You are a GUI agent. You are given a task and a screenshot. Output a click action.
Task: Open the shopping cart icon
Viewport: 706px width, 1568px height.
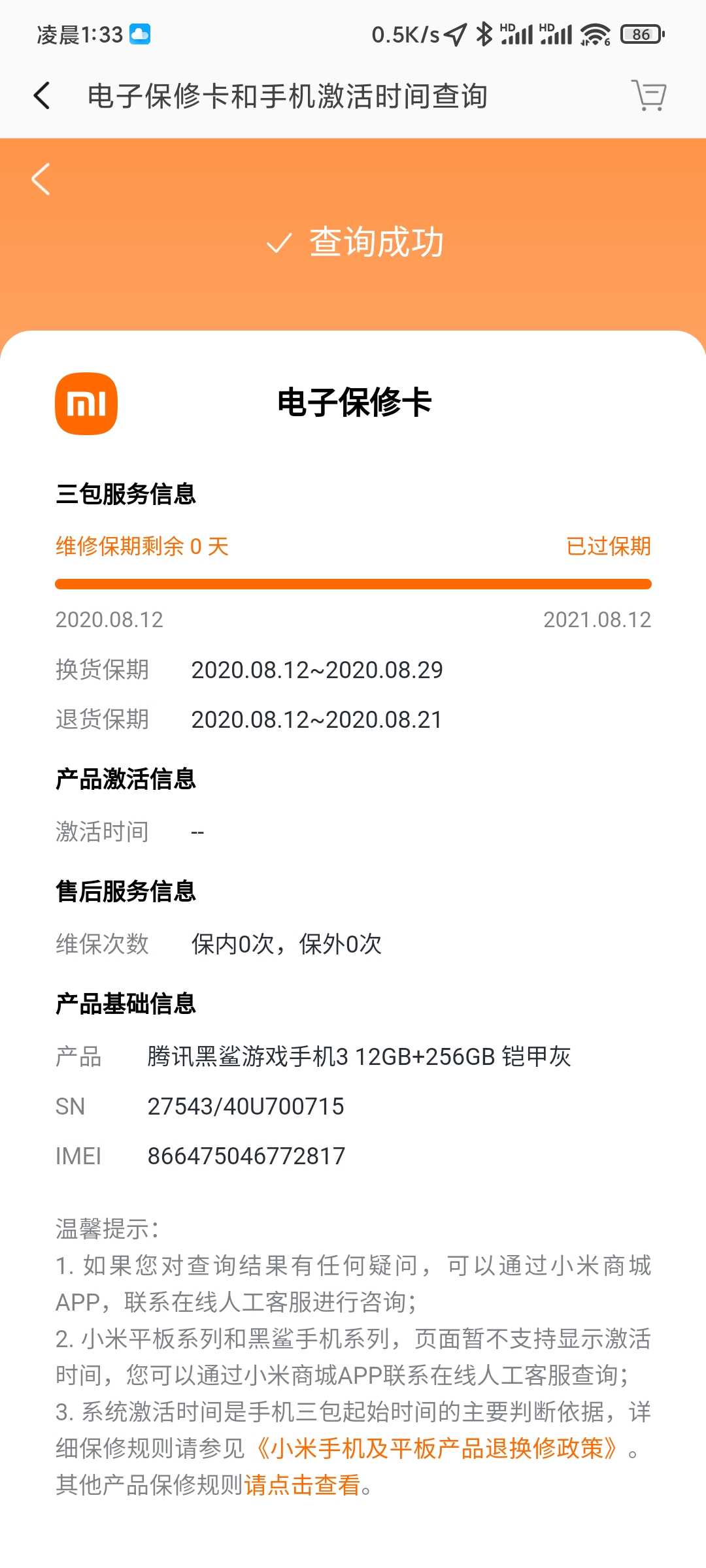[648, 95]
